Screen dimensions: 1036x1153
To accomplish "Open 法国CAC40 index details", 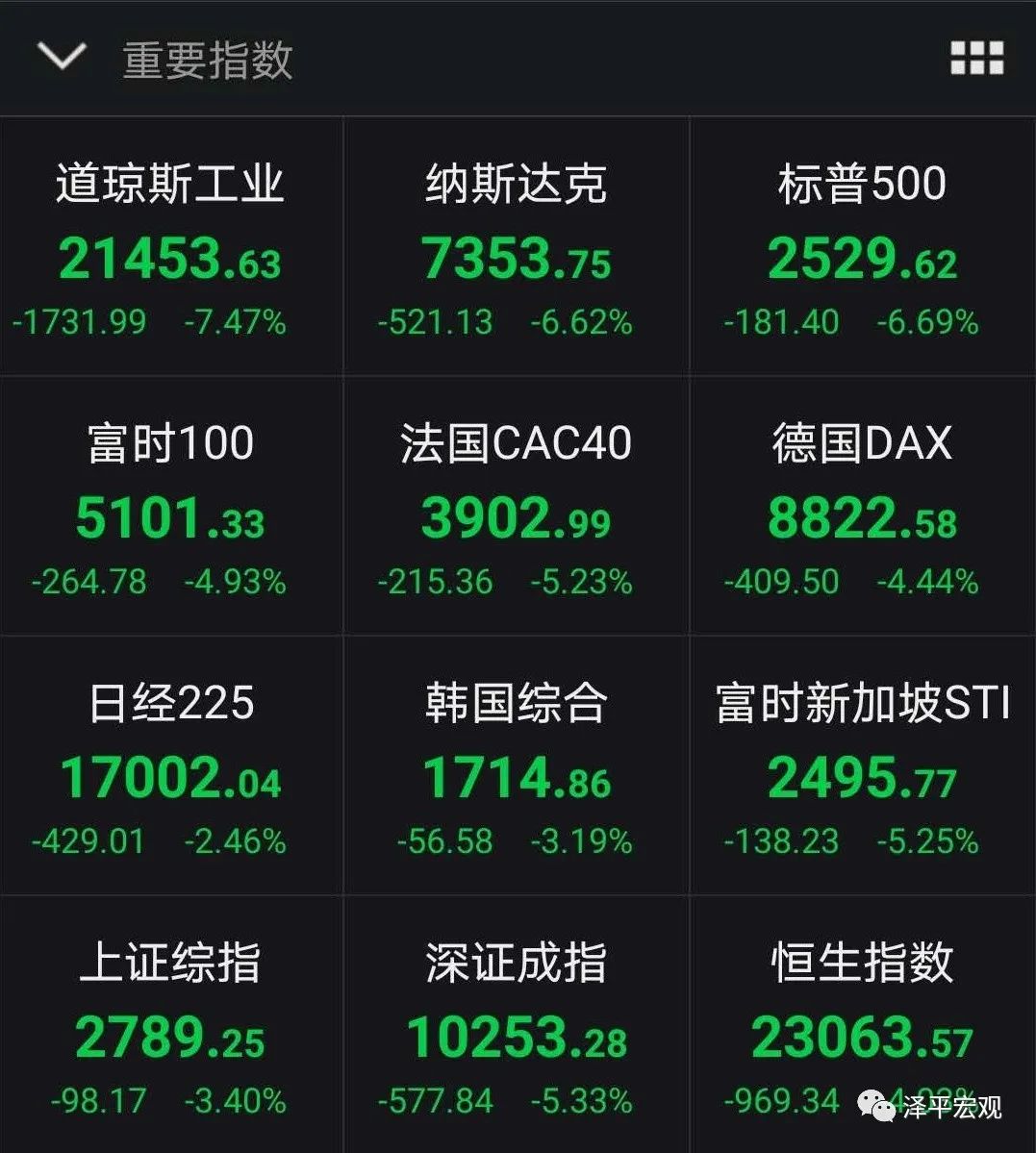I will pos(517,505).
